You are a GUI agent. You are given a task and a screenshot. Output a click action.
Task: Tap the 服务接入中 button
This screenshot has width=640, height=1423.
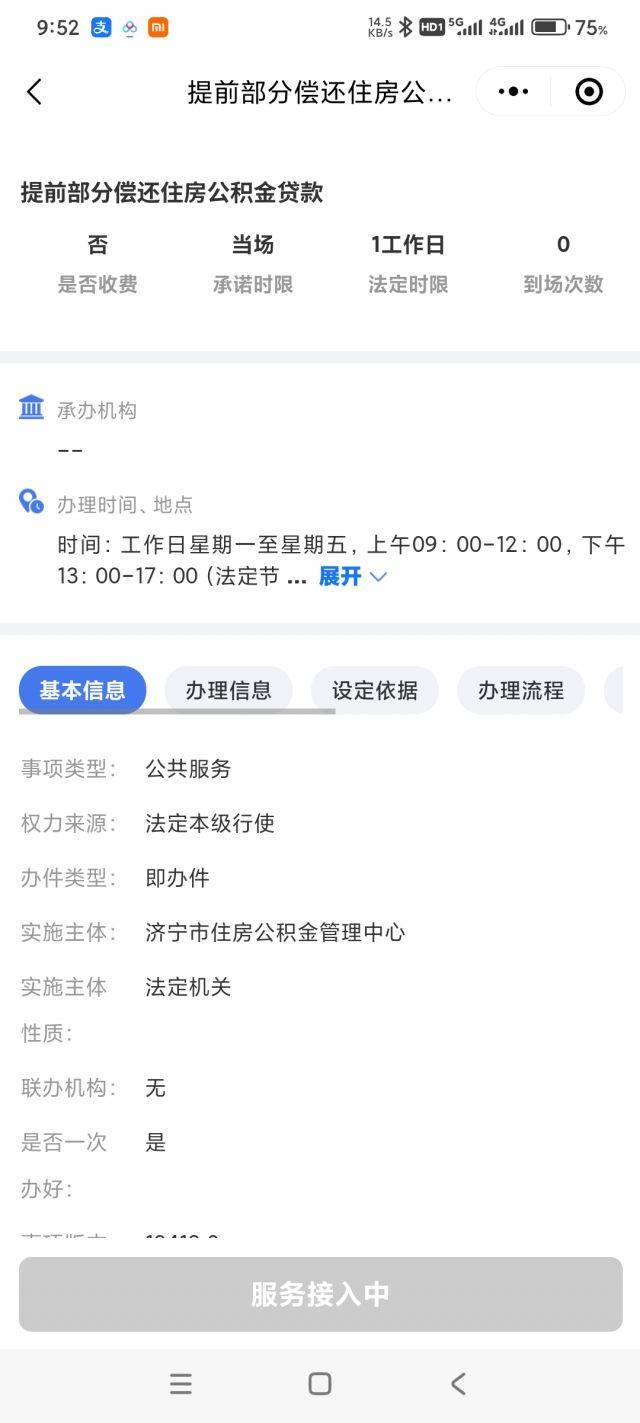(x=320, y=1294)
